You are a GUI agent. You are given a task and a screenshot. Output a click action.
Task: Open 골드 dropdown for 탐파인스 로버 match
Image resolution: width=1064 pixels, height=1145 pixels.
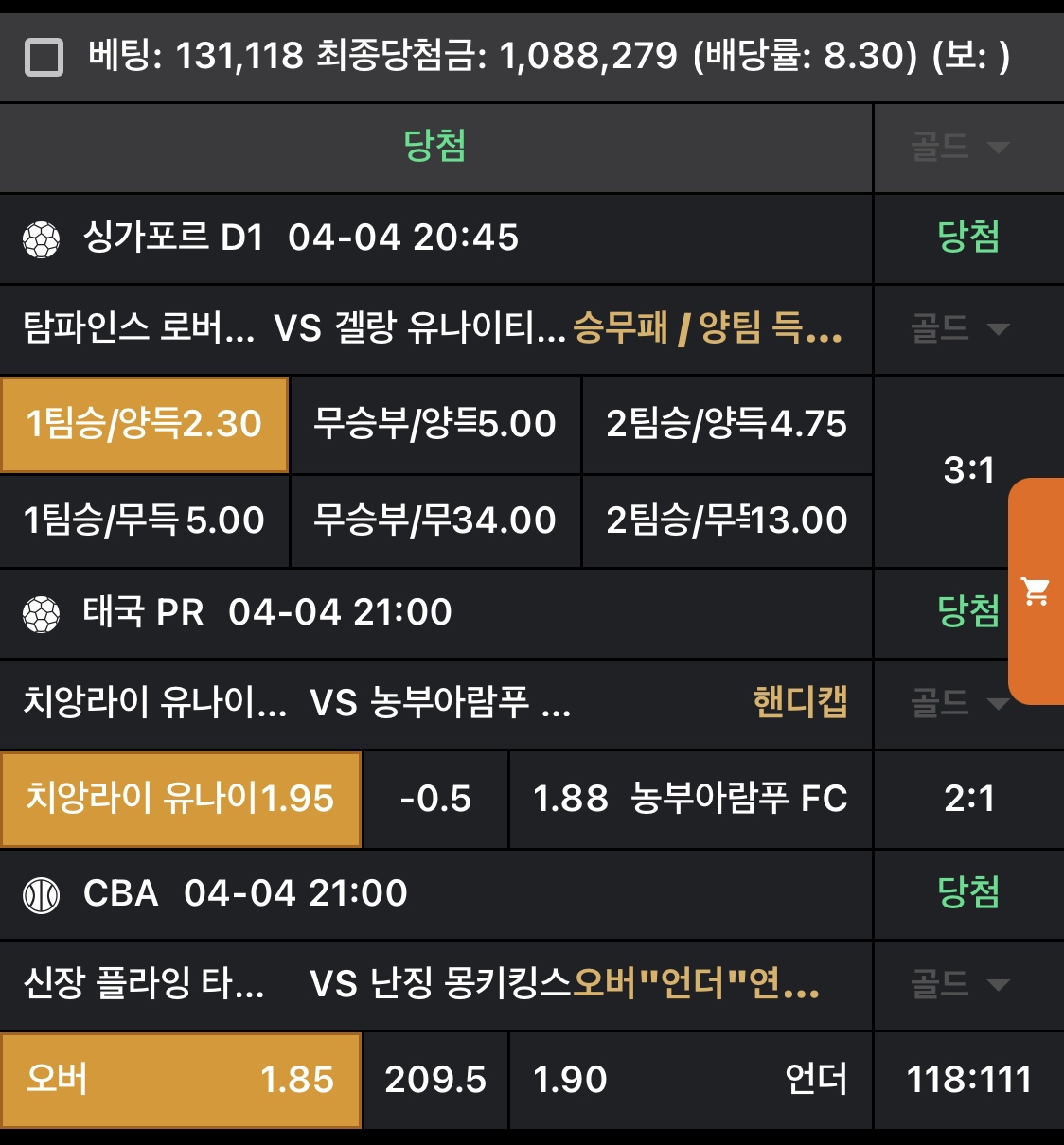coord(960,329)
